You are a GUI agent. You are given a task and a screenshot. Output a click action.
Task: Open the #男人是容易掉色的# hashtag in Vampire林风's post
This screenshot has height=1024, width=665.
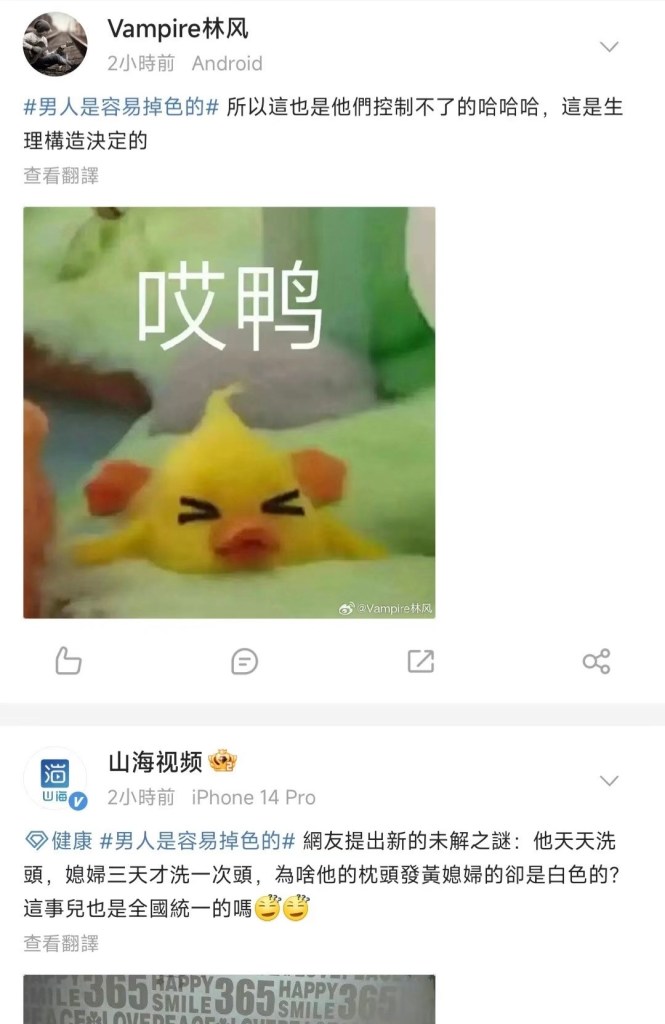tap(121, 108)
